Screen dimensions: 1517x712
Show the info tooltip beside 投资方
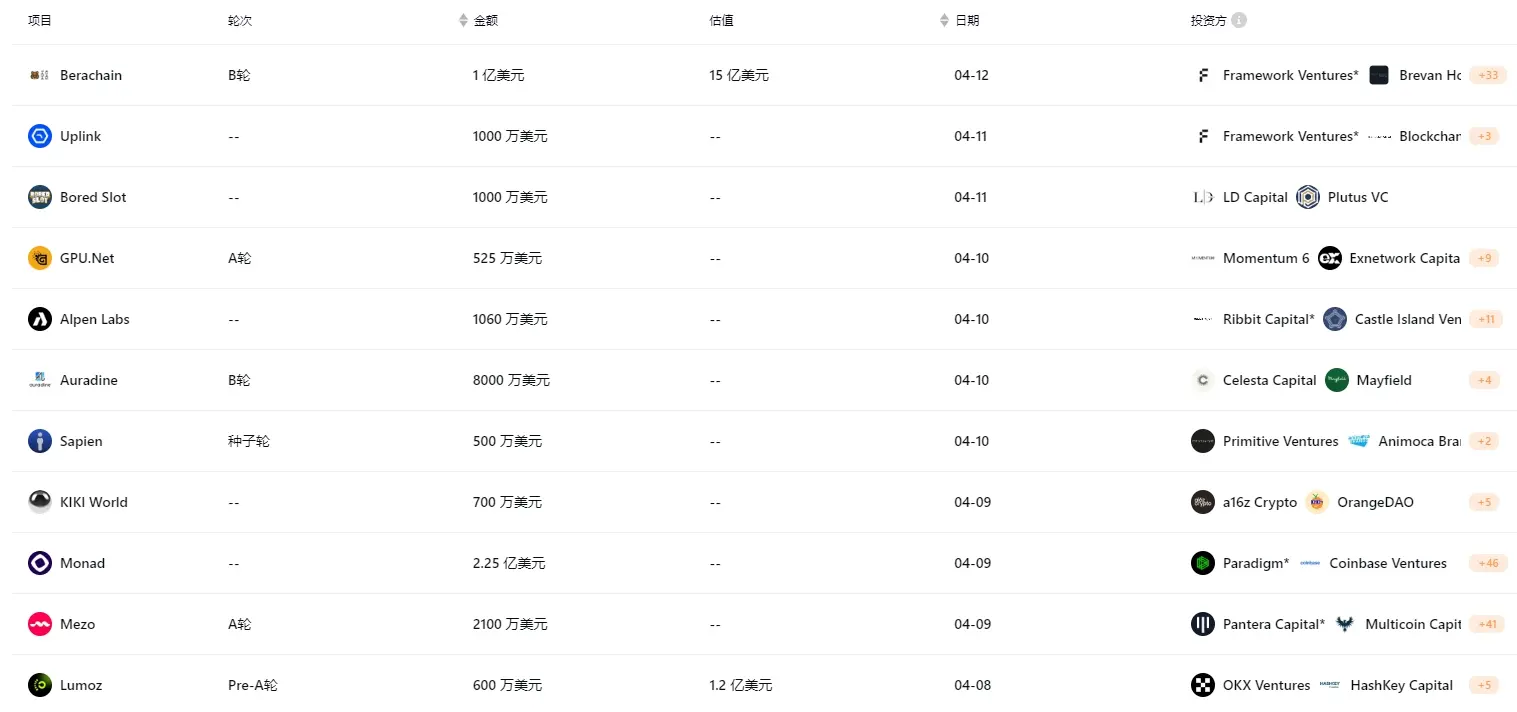1239,21
